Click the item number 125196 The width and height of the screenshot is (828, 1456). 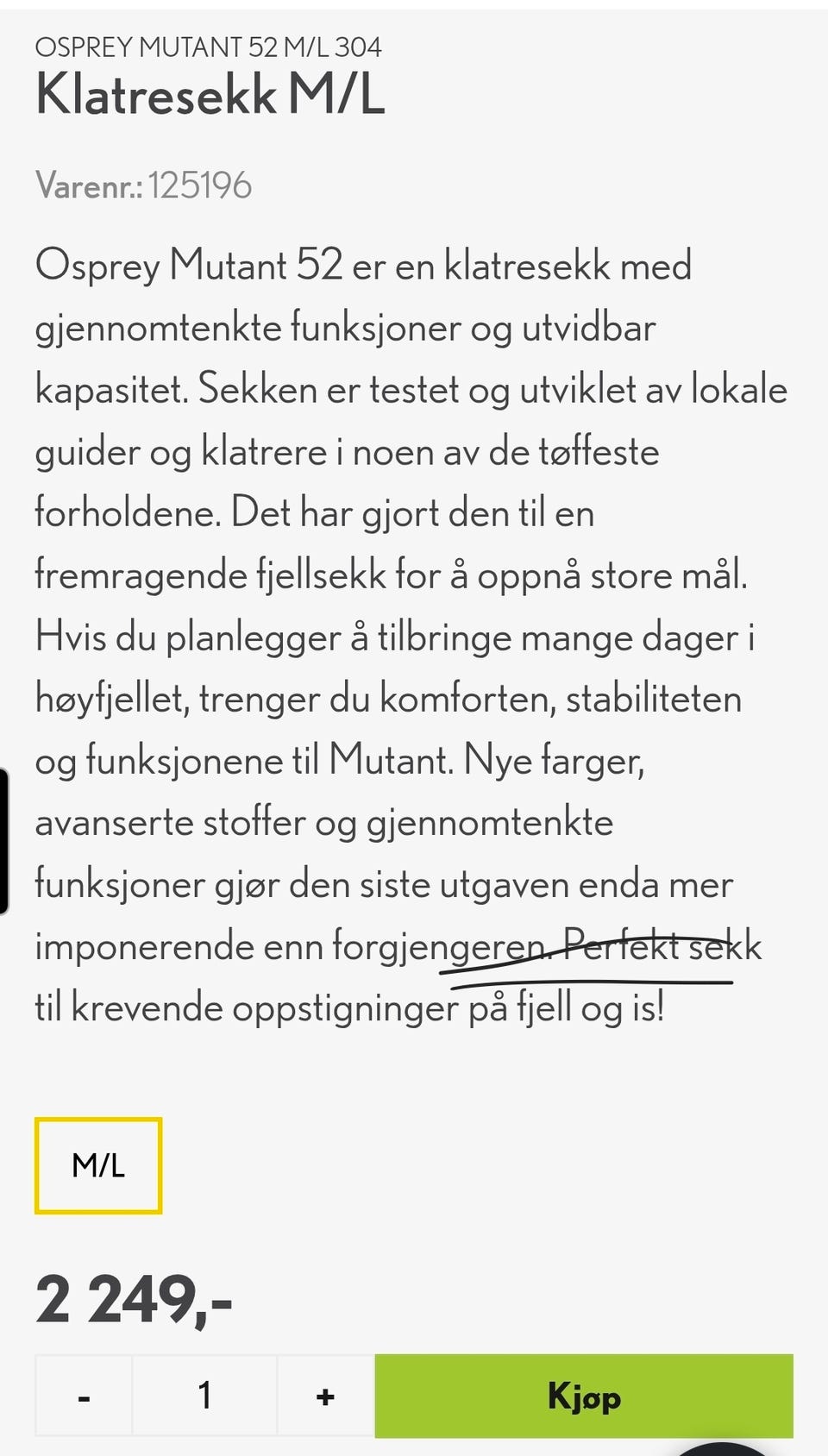[x=199, y=183]
